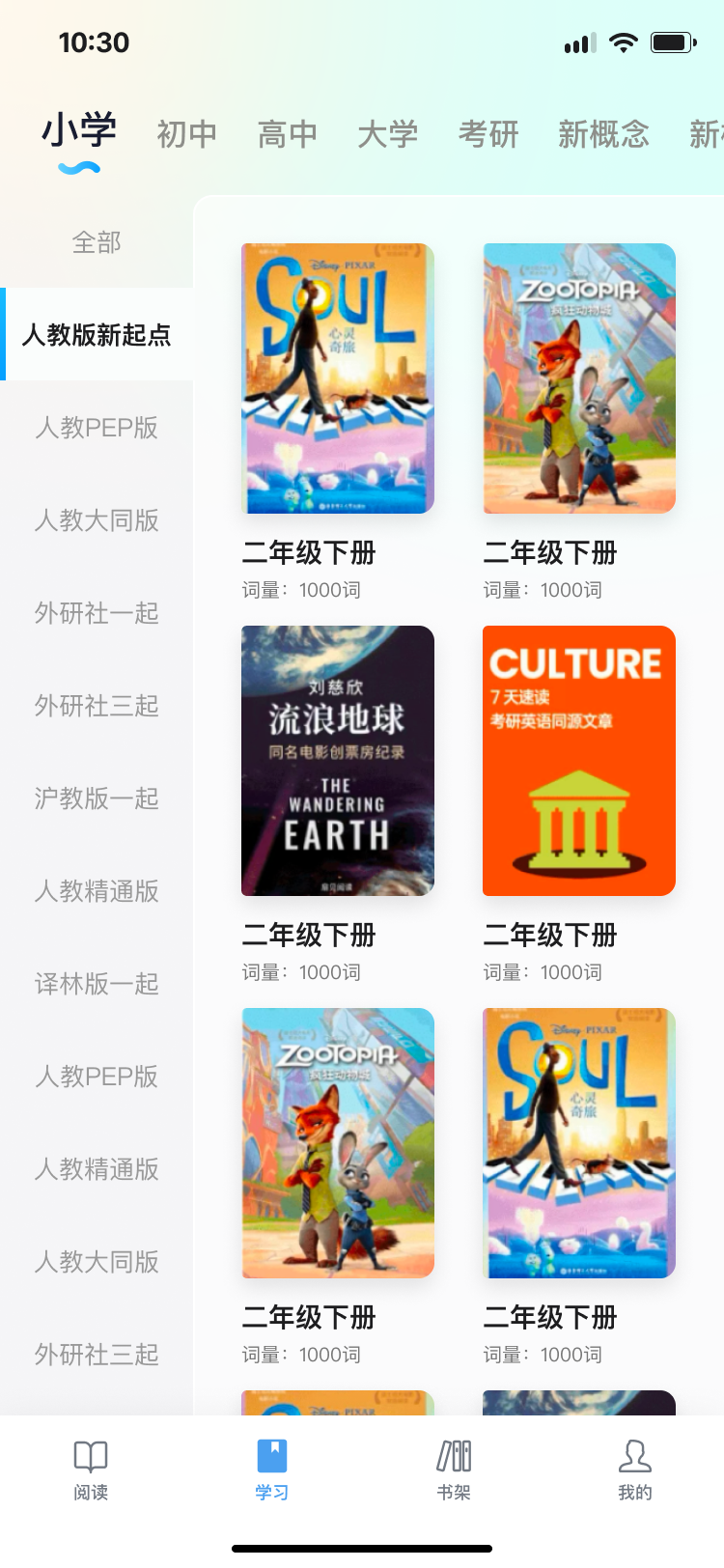Screen dimensions: 724x1568
Task: Select 人教版新起点 in the sidebar
Action: (x=97, y=335)
